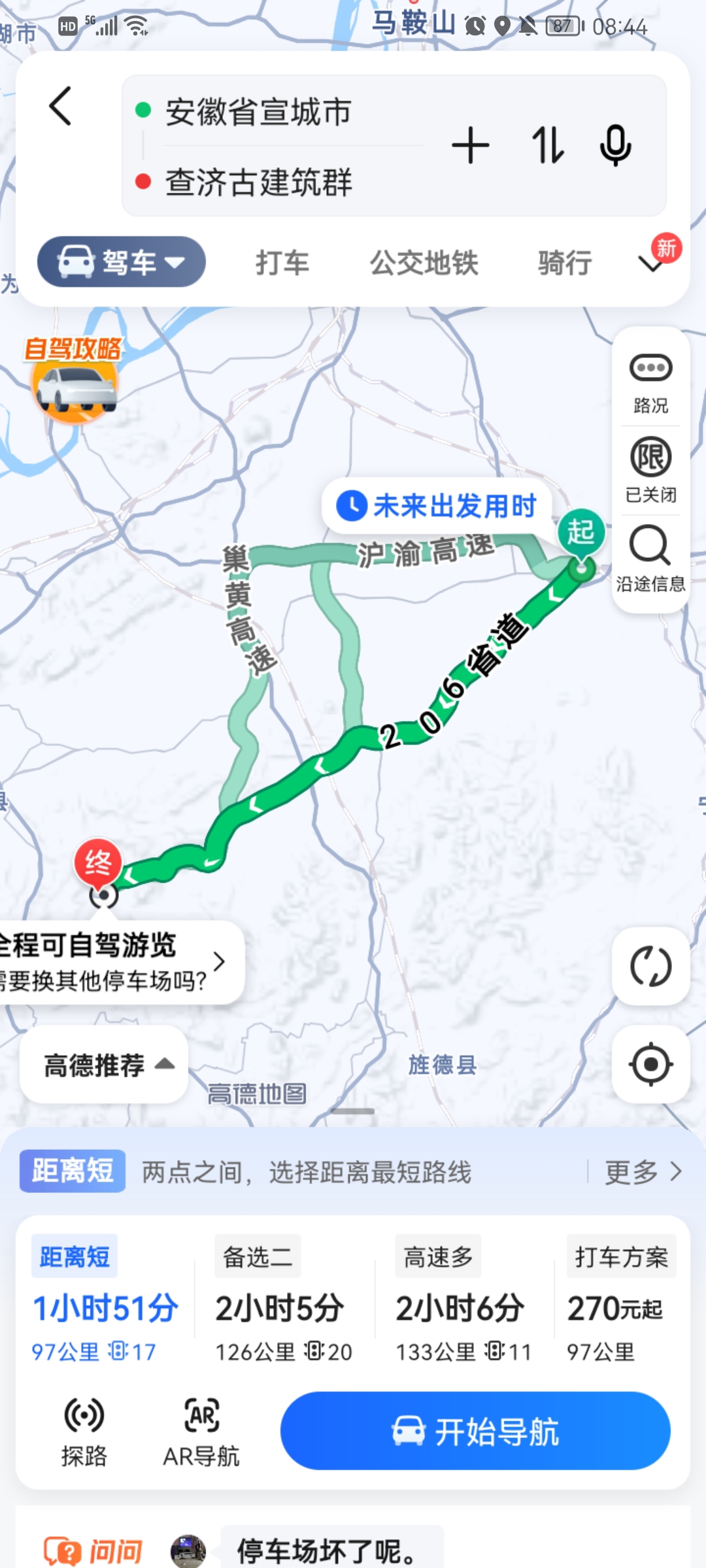Viewport: 706px width, 1568px height.
Task: Go back using the top-left arrow
Action: pos(60,106)
